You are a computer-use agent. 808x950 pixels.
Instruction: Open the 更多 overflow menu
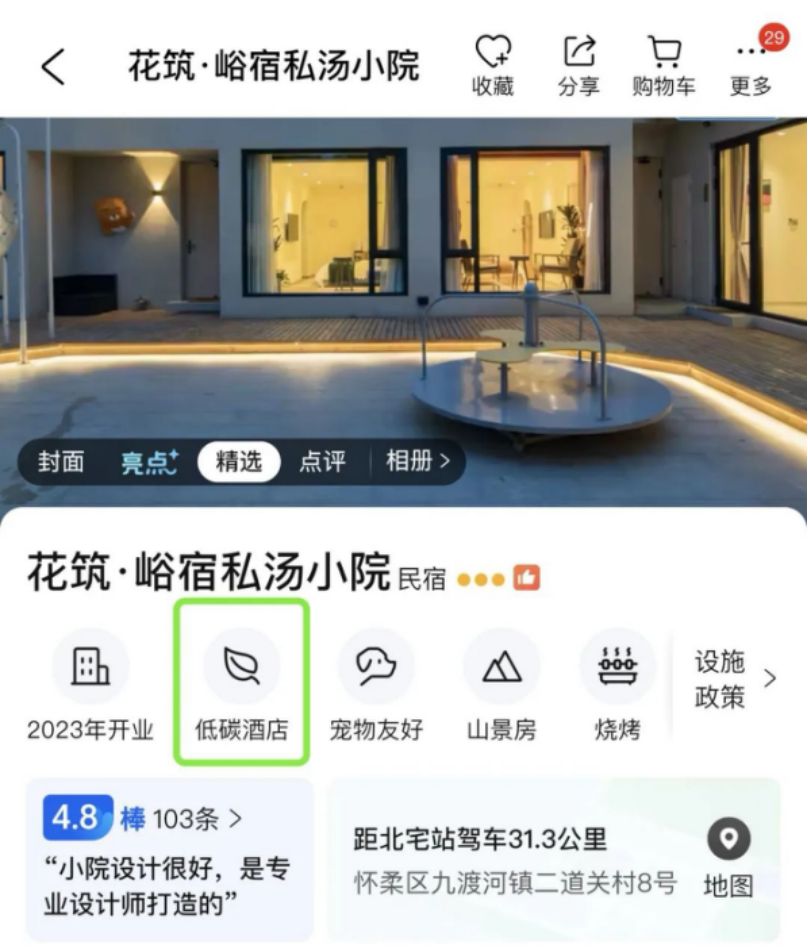click(x=752, y=66)
